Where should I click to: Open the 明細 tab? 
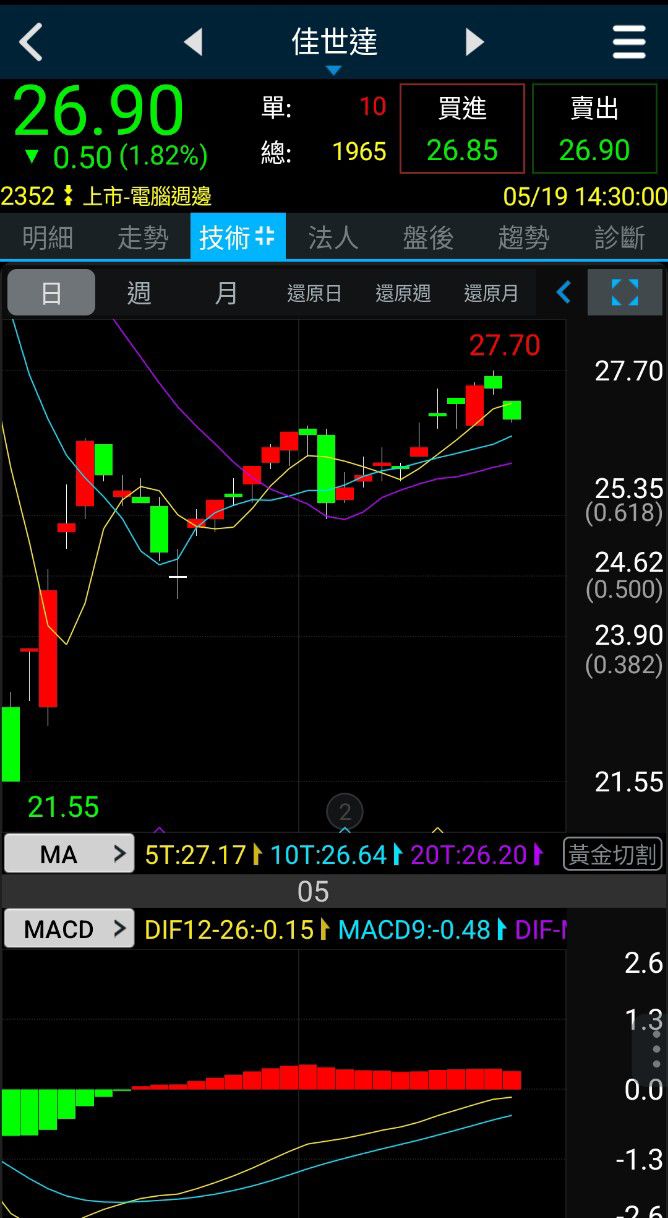(48, 237)
